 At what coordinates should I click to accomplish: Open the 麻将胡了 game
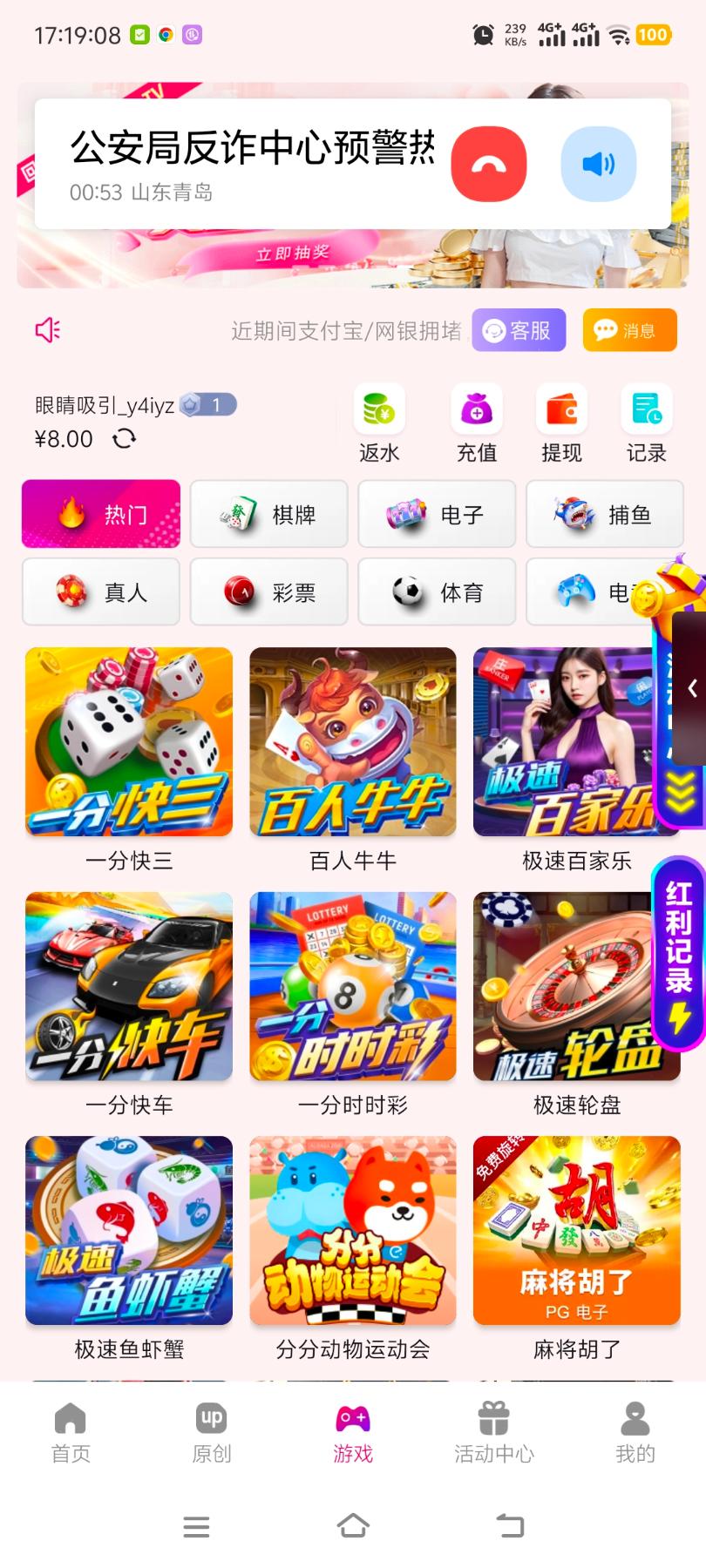(577, 1247)
